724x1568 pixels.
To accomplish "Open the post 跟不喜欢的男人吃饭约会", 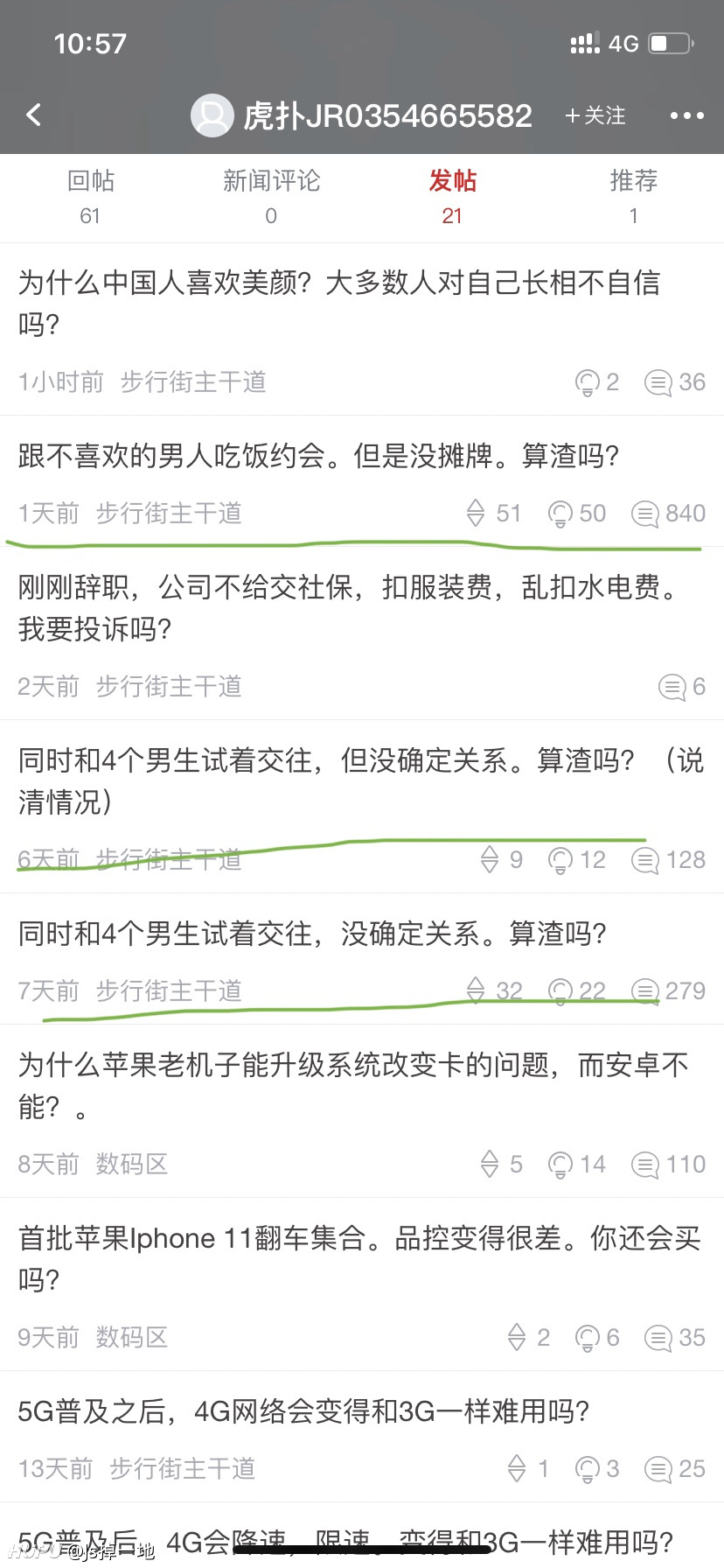I will (362, 481).
